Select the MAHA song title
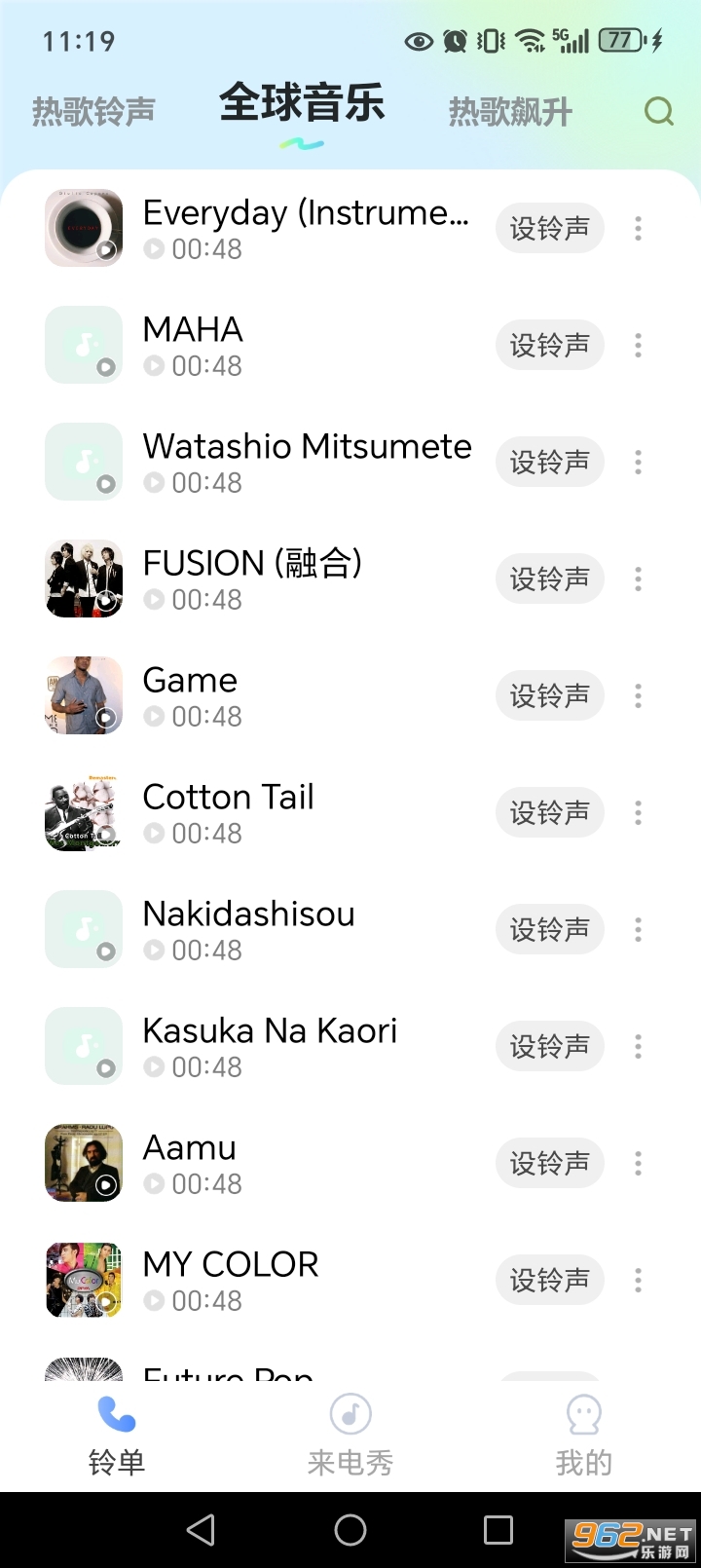This screenshot has height=1568, width=701. (x=192, y=330)
